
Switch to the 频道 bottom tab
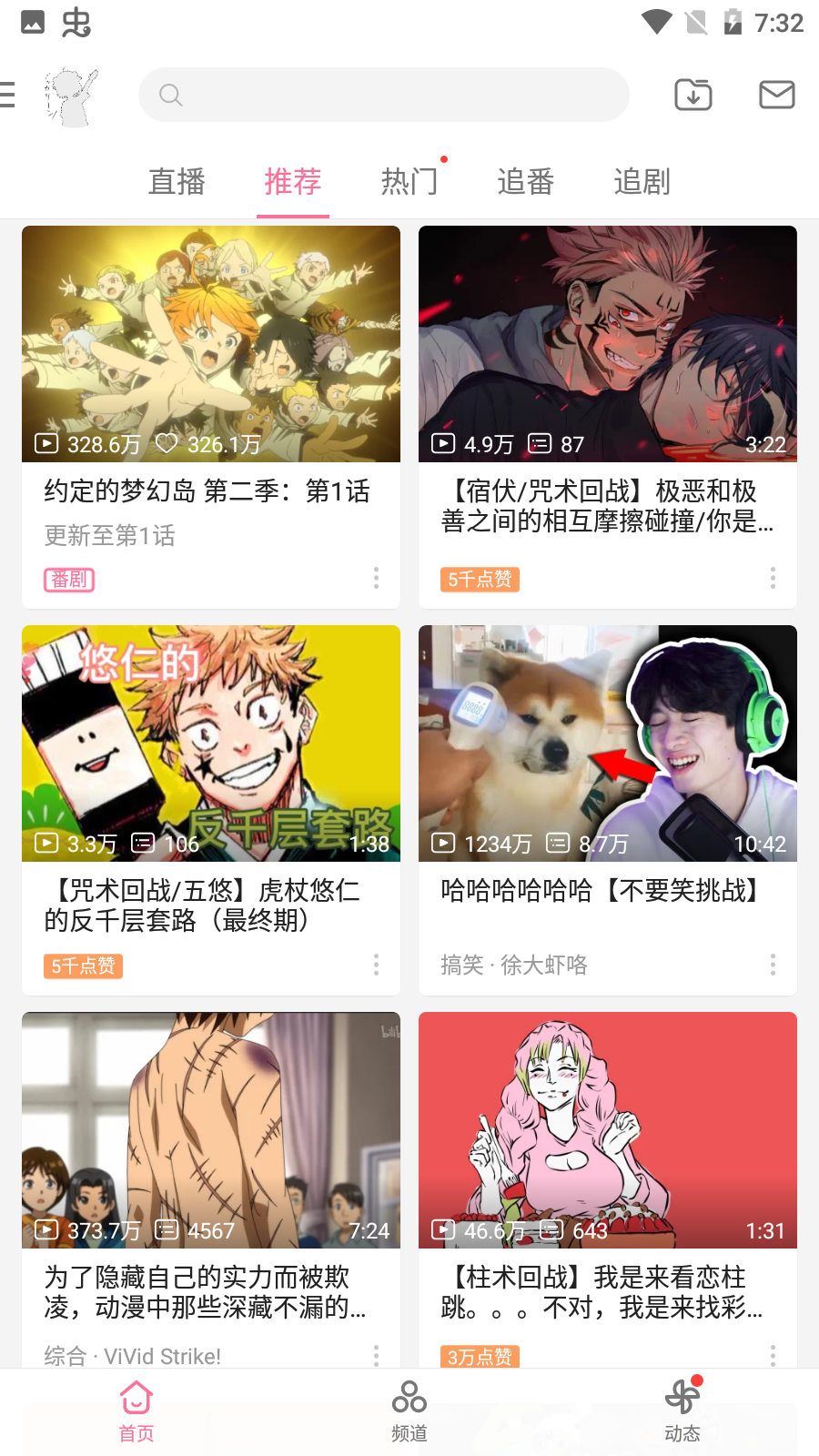pyautogui.click(x=409, y=1410)
